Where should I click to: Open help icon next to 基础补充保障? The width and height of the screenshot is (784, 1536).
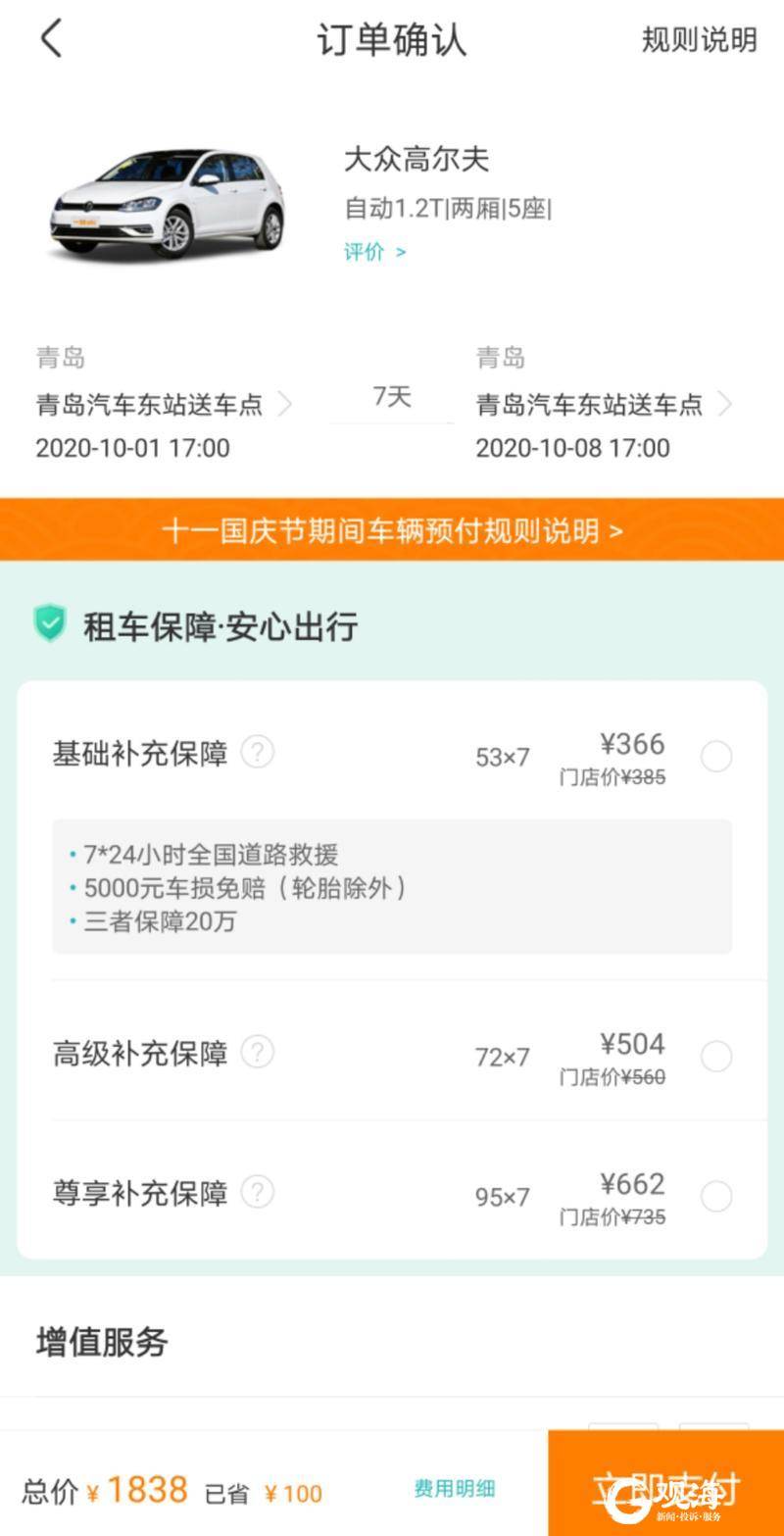(x=257, y=754)
